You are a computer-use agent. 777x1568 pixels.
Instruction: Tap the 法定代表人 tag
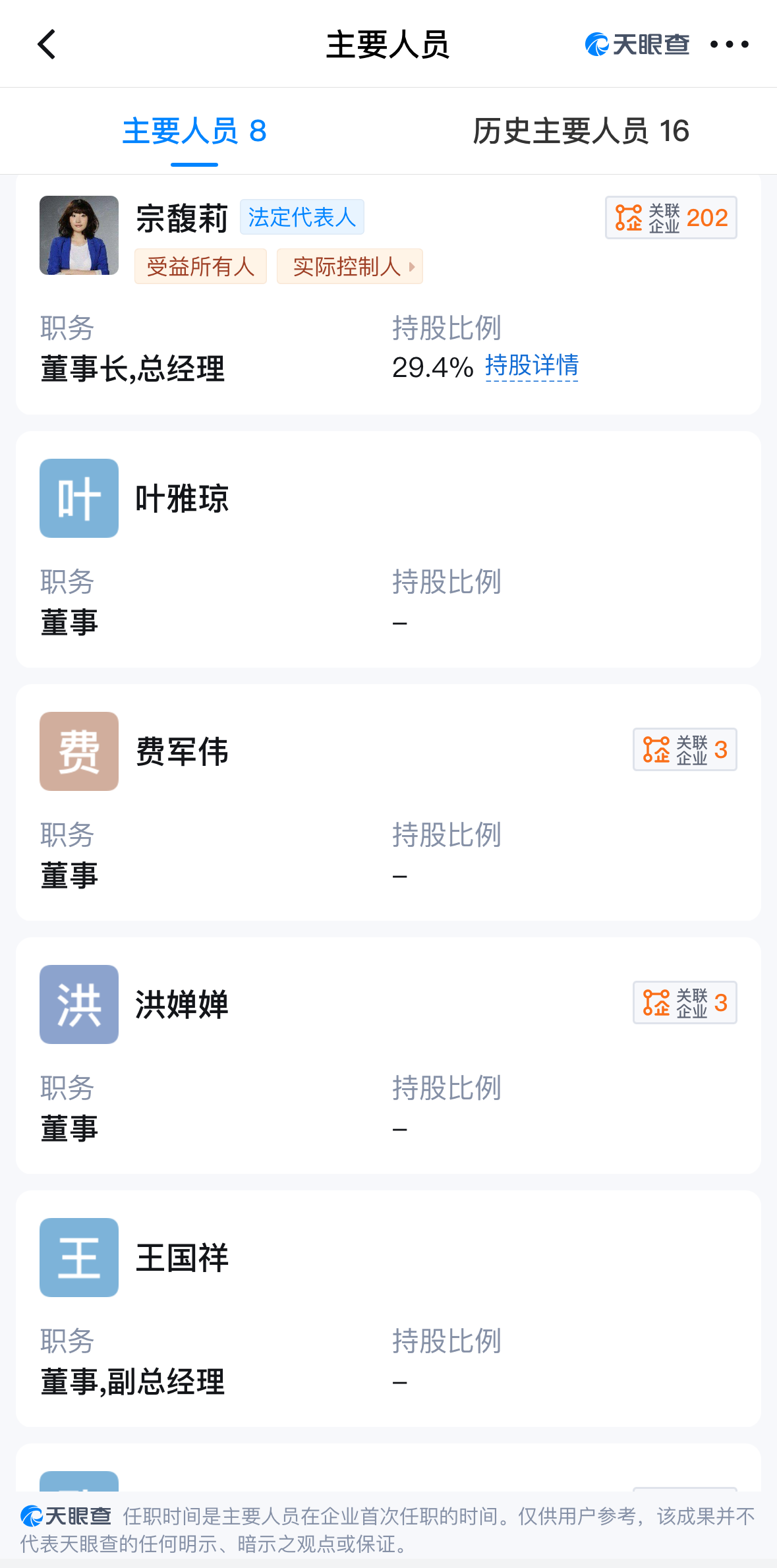point(302,217)
